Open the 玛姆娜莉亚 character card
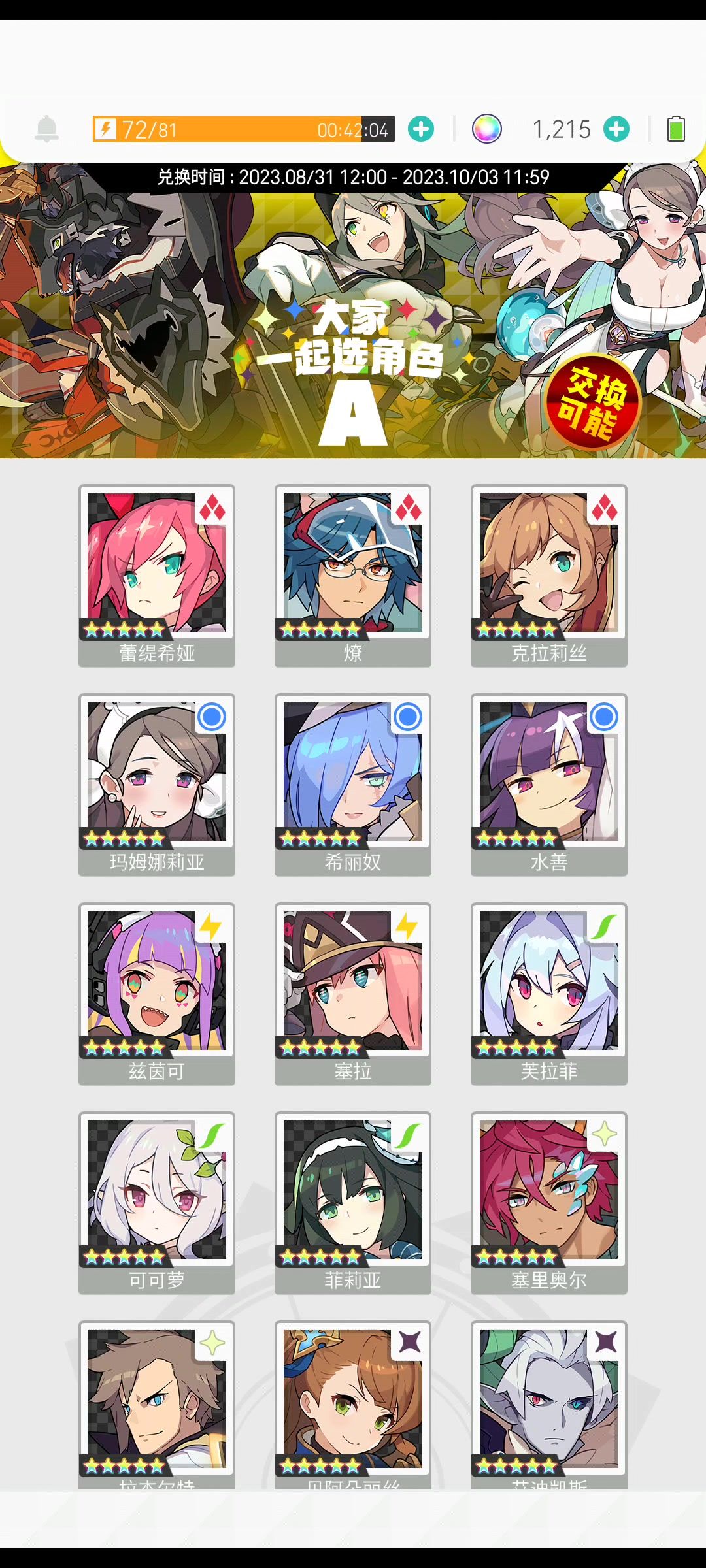The width and height of the screenshot is (706, 1568). [x=157, y=784]
